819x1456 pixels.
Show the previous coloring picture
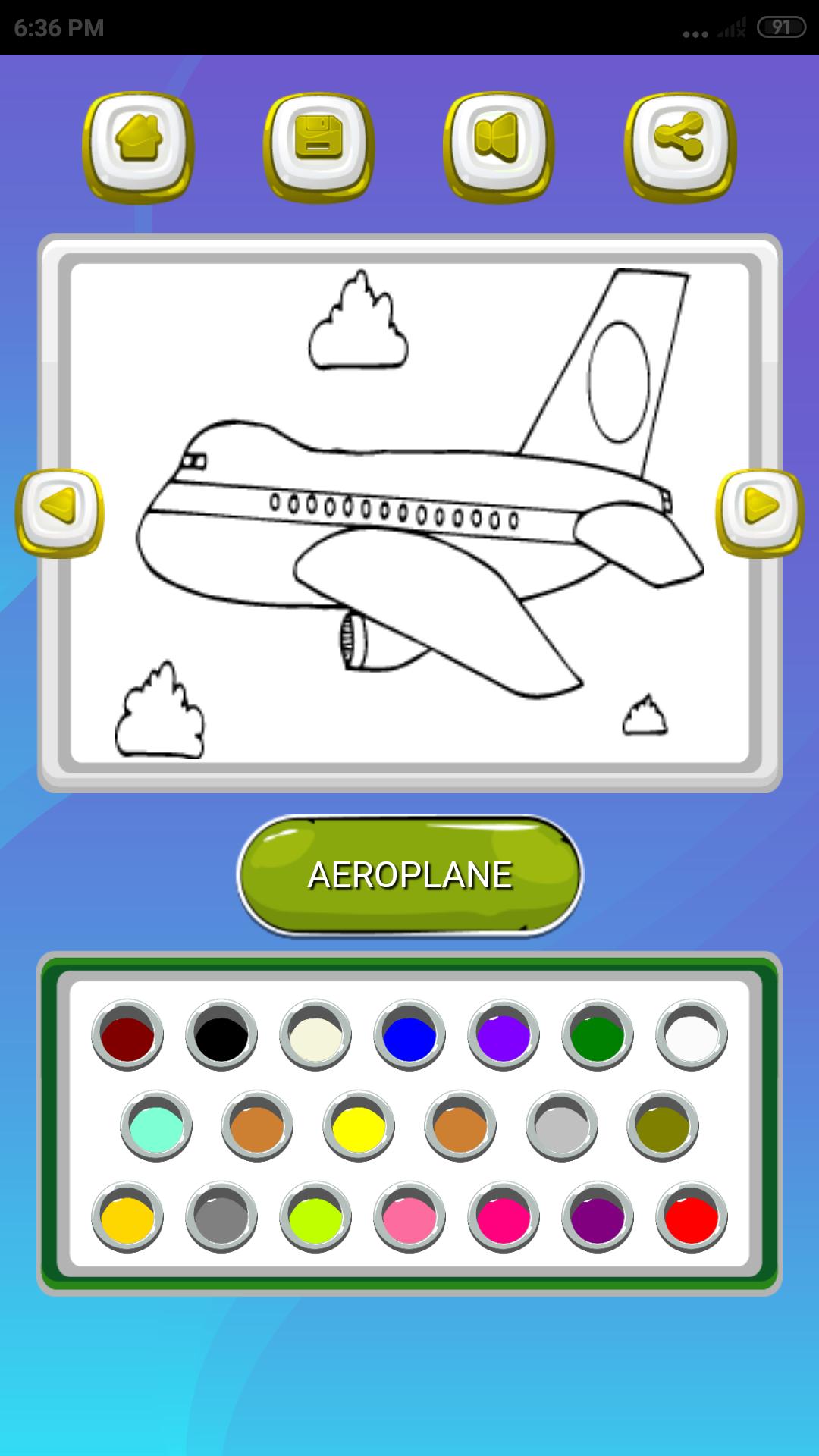60,513
